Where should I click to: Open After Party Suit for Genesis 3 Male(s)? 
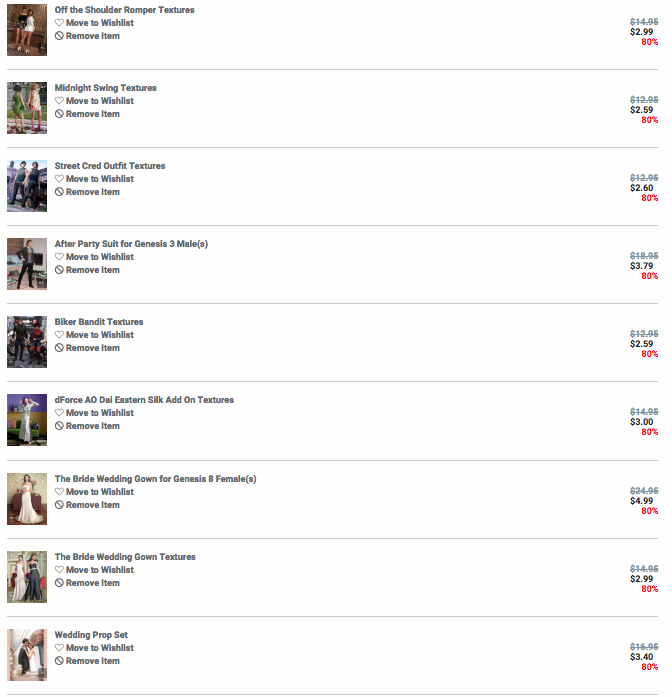[x=131, y=244]
